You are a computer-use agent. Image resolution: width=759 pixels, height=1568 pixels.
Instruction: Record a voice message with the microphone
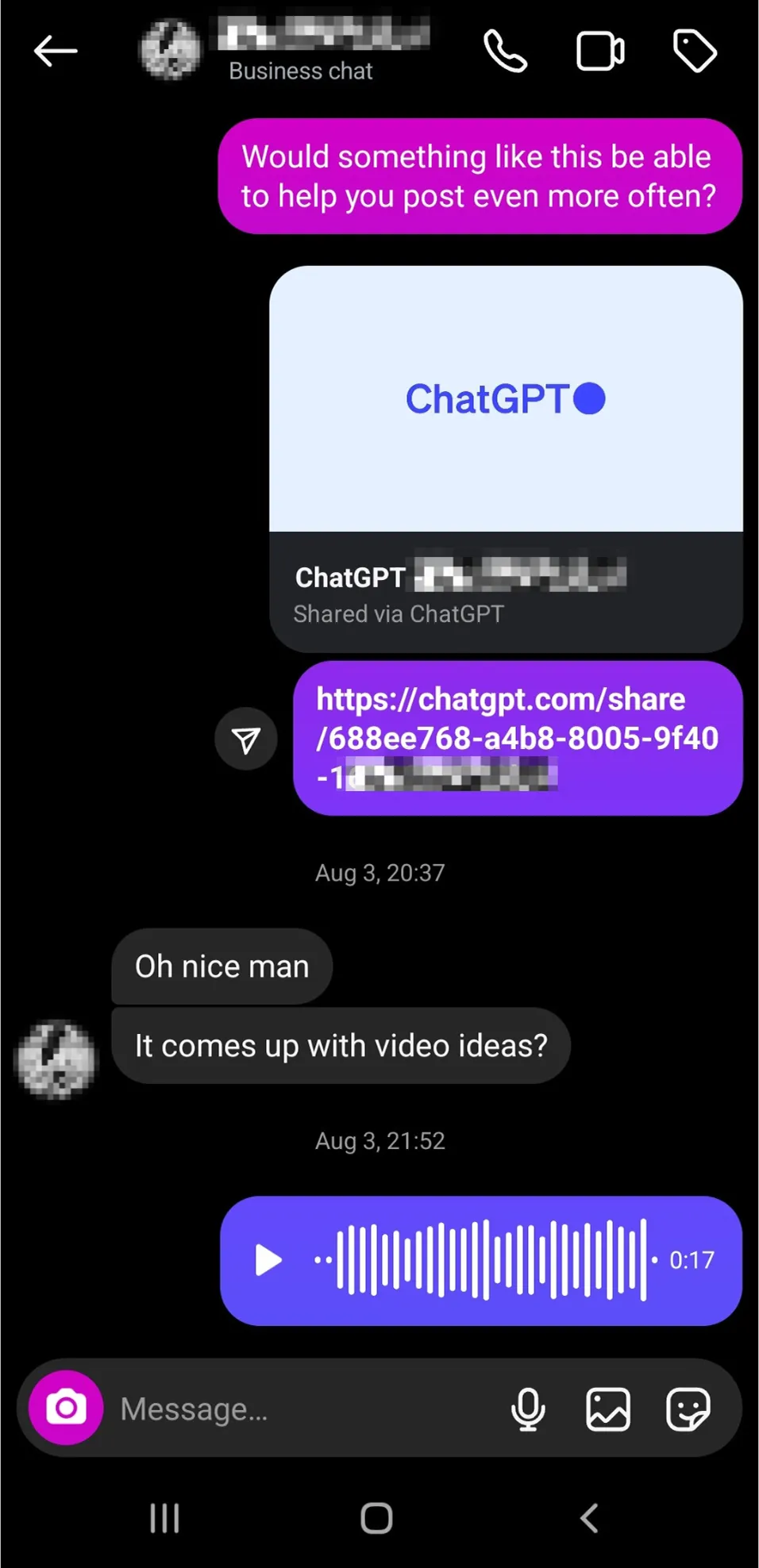click(x=528, y=1409)
